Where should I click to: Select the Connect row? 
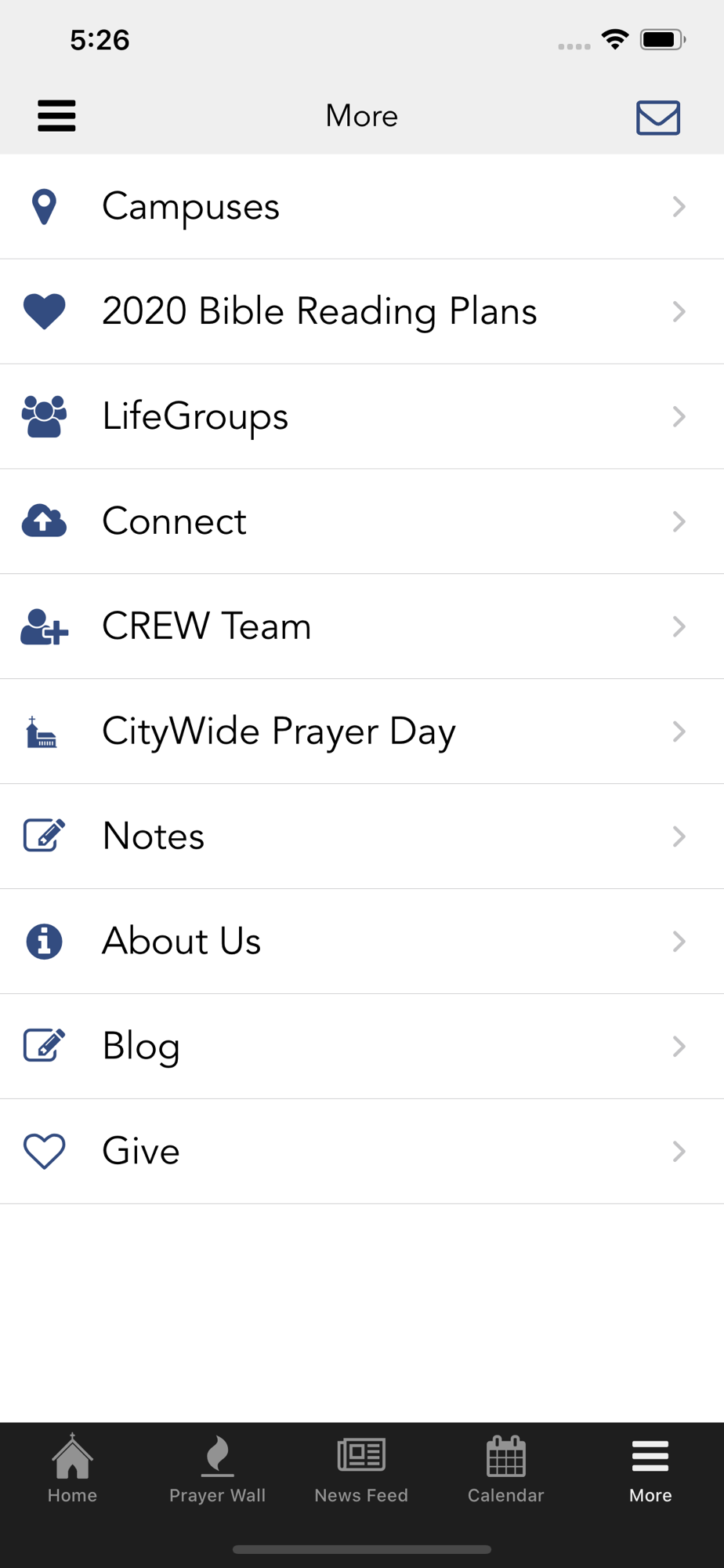[362, 522]
